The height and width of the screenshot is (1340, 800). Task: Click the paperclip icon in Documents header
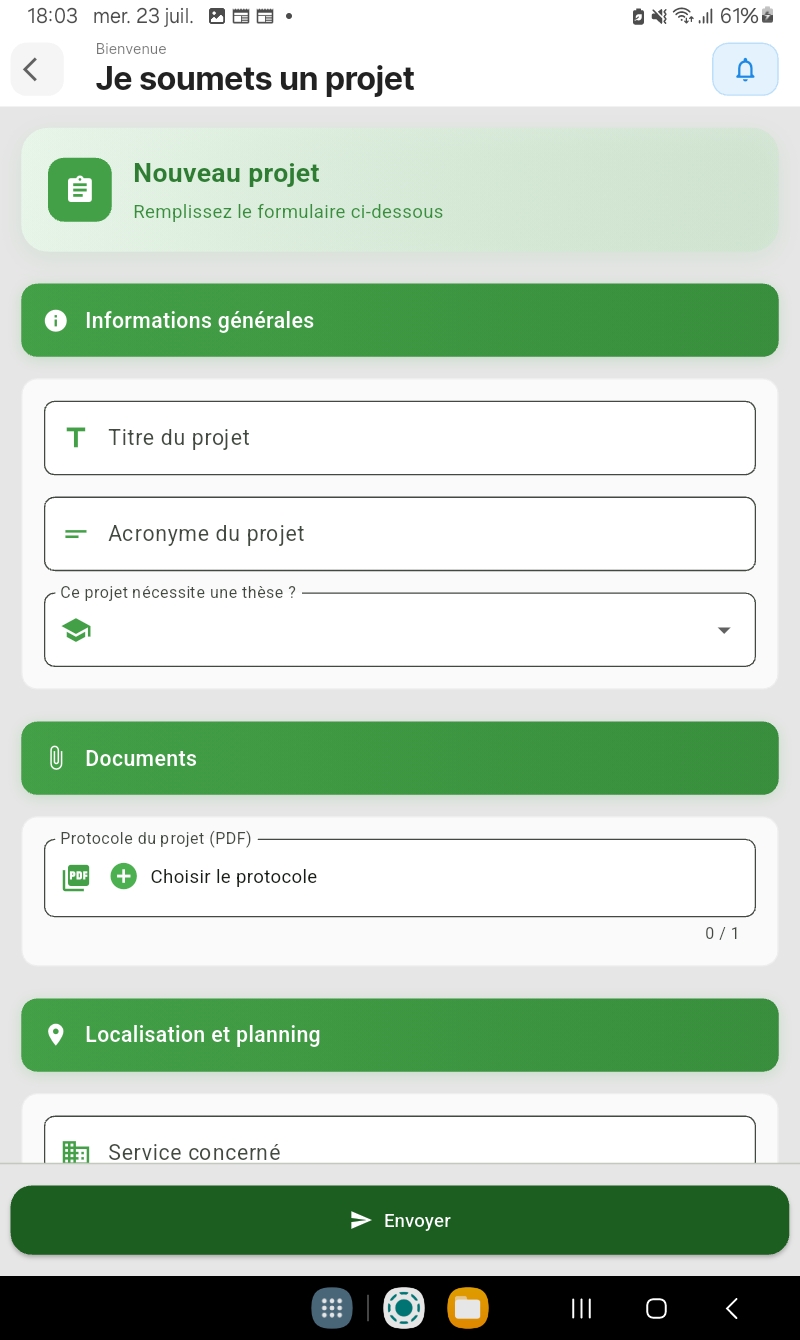pyautogui.click(x=55, y=758)
